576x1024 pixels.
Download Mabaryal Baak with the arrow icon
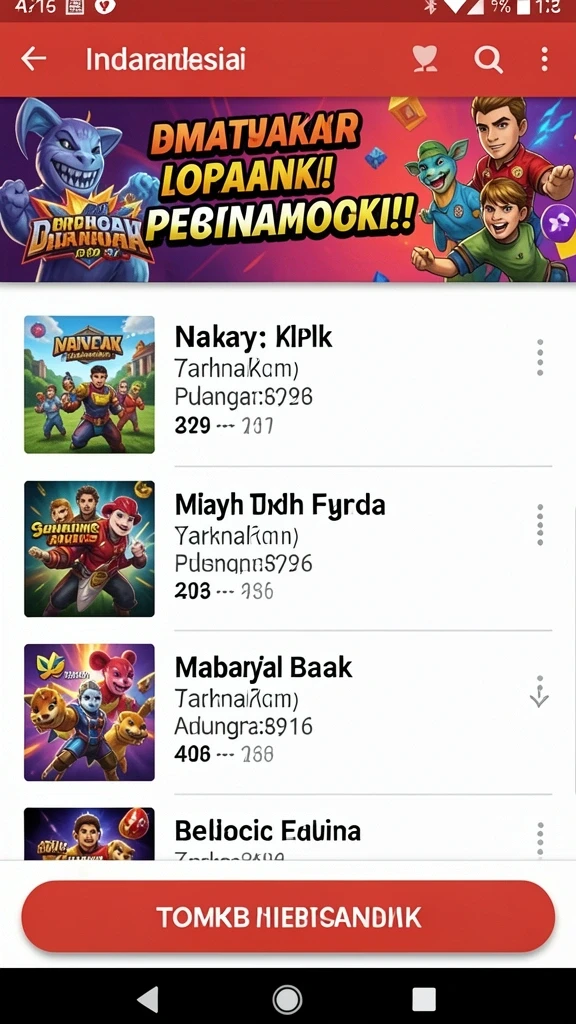click(539, 692)
